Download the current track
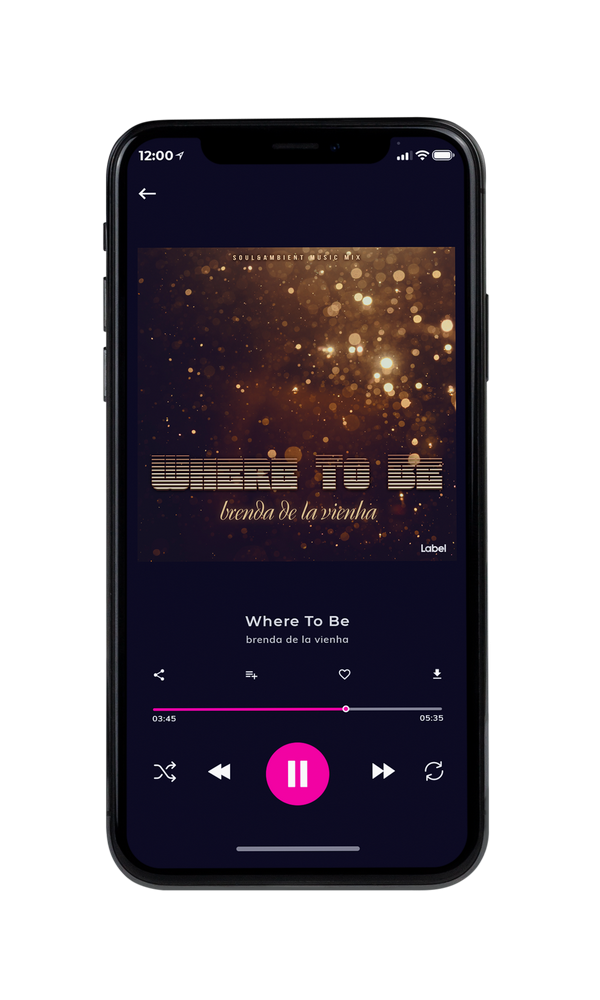The image size is (600, 1000). click(x=437, y=674)
